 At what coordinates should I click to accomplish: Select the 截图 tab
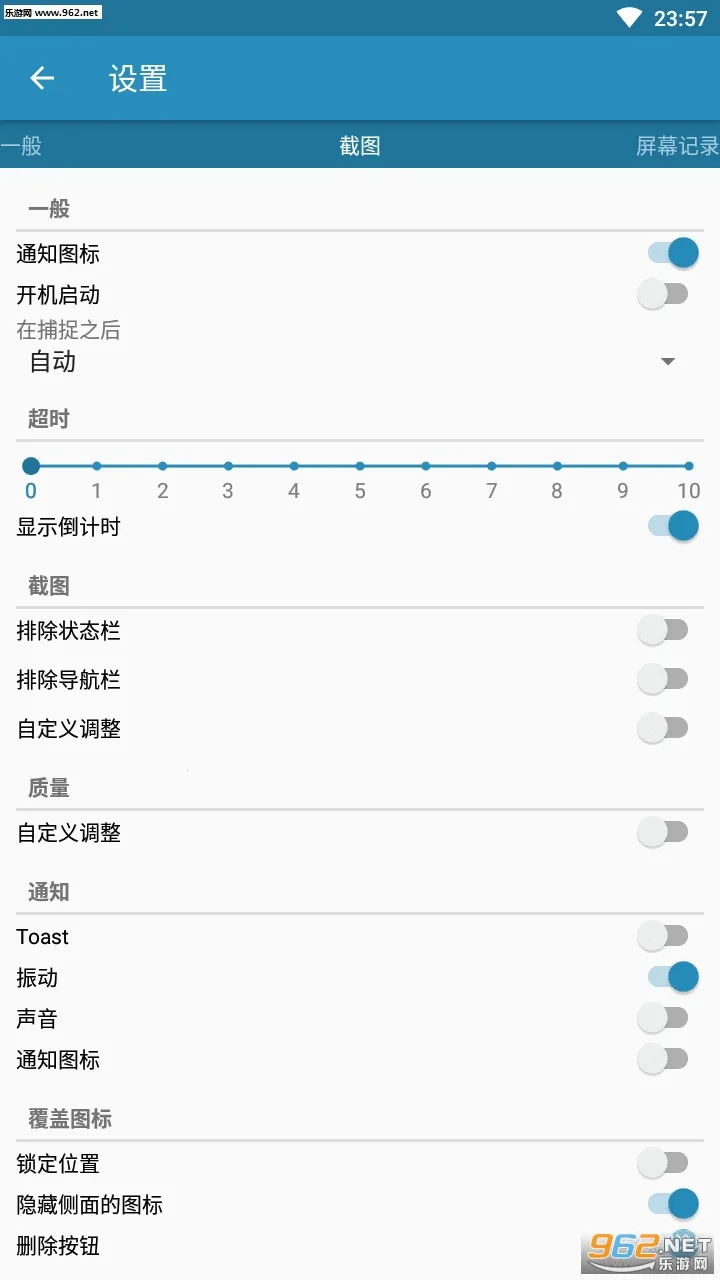coord(360,146)
